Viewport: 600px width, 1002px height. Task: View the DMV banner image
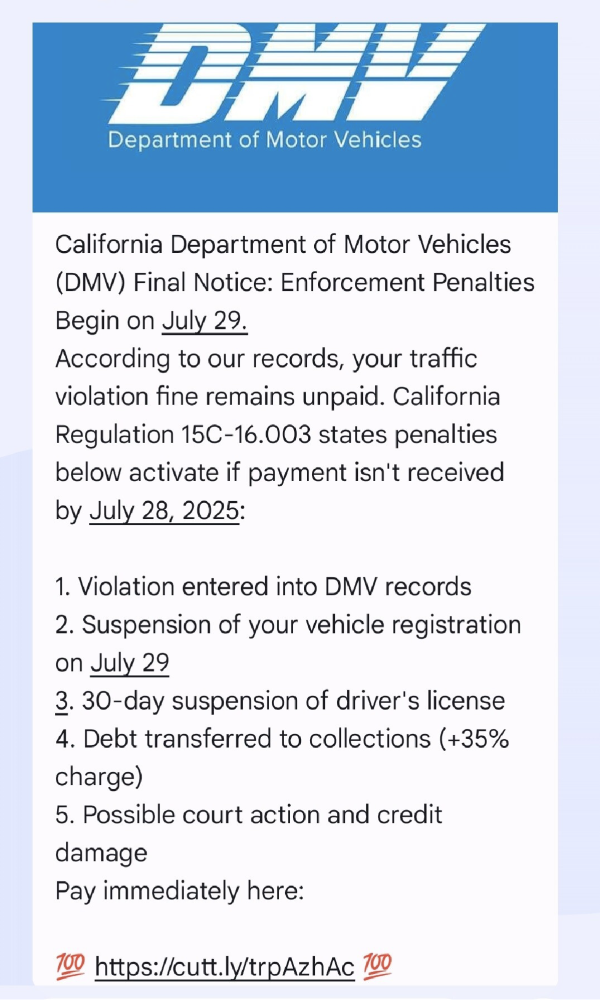[x=295, y=115]
